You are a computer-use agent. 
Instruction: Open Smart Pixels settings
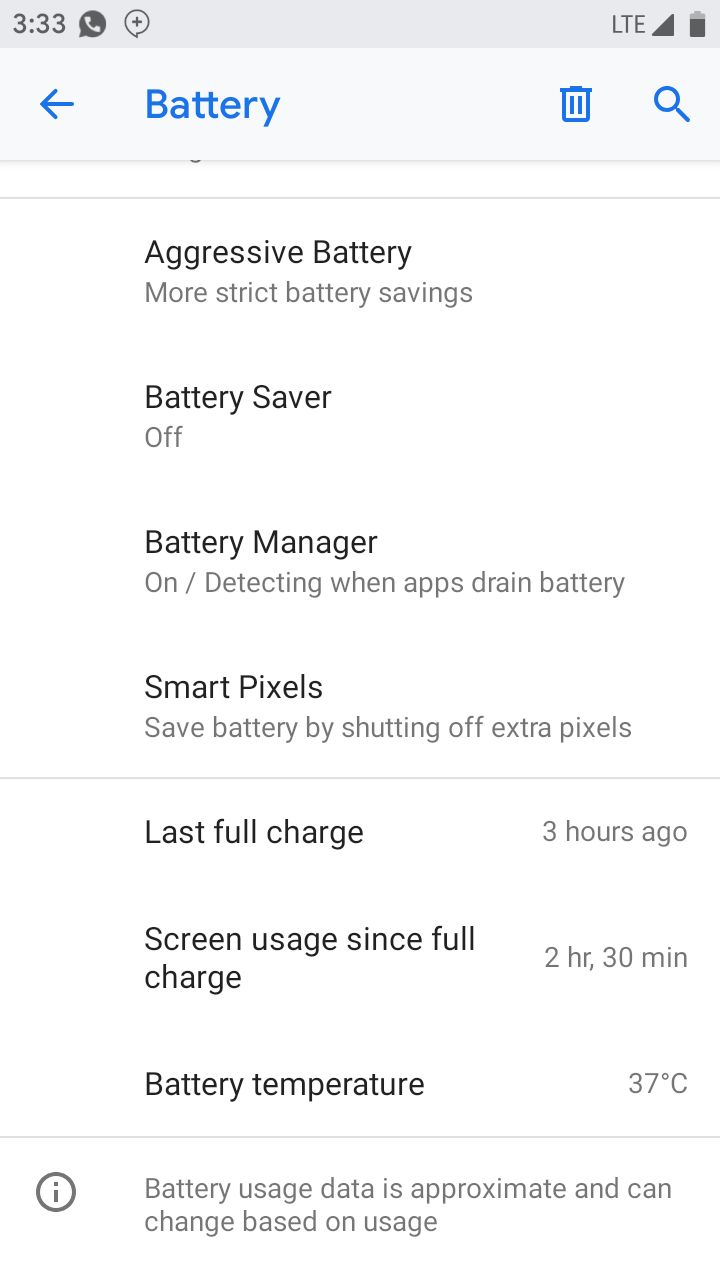(360, 706)
